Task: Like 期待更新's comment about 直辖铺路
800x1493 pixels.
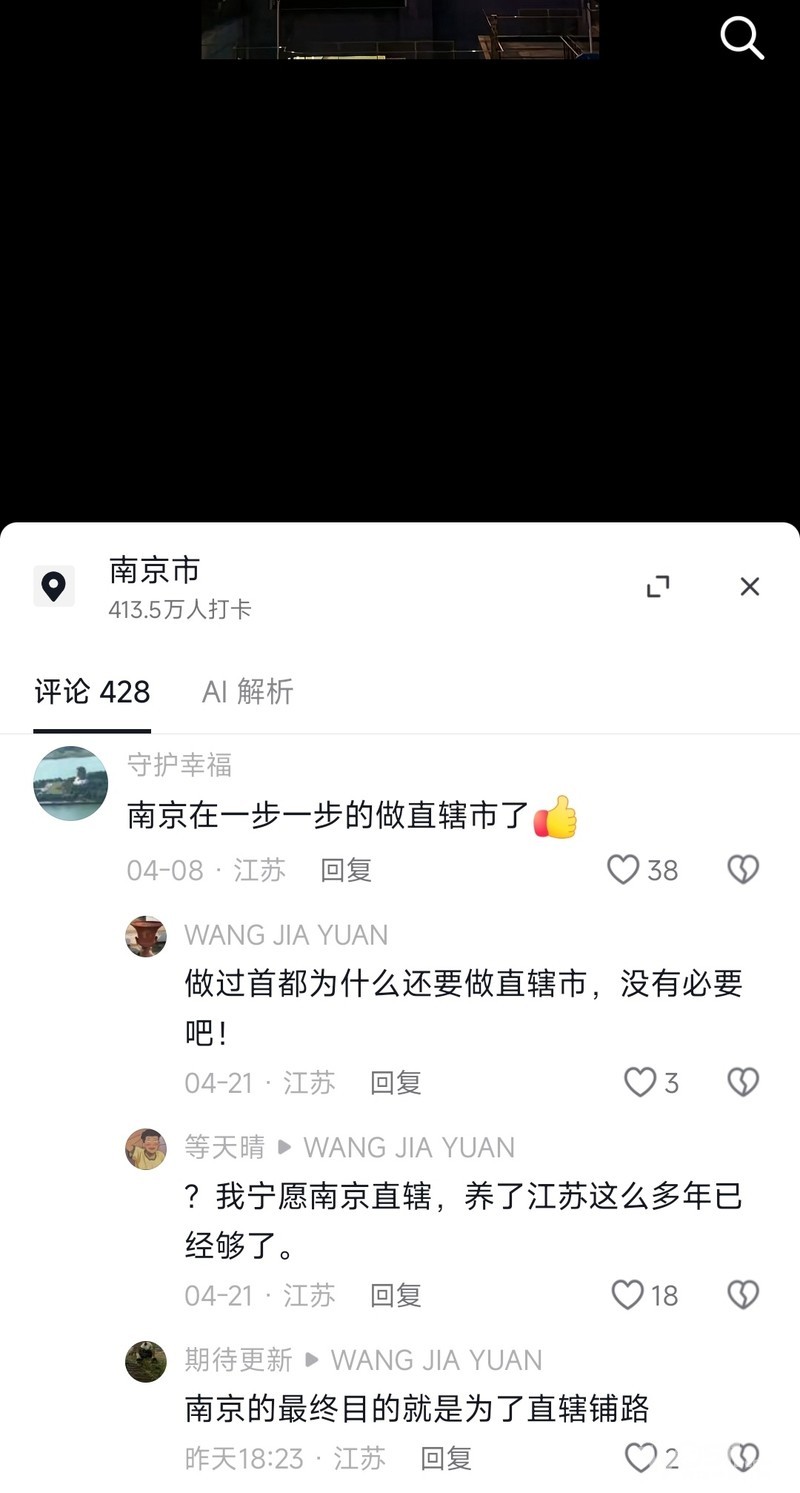Action: pyautogui.click(x=641, y=1459)
